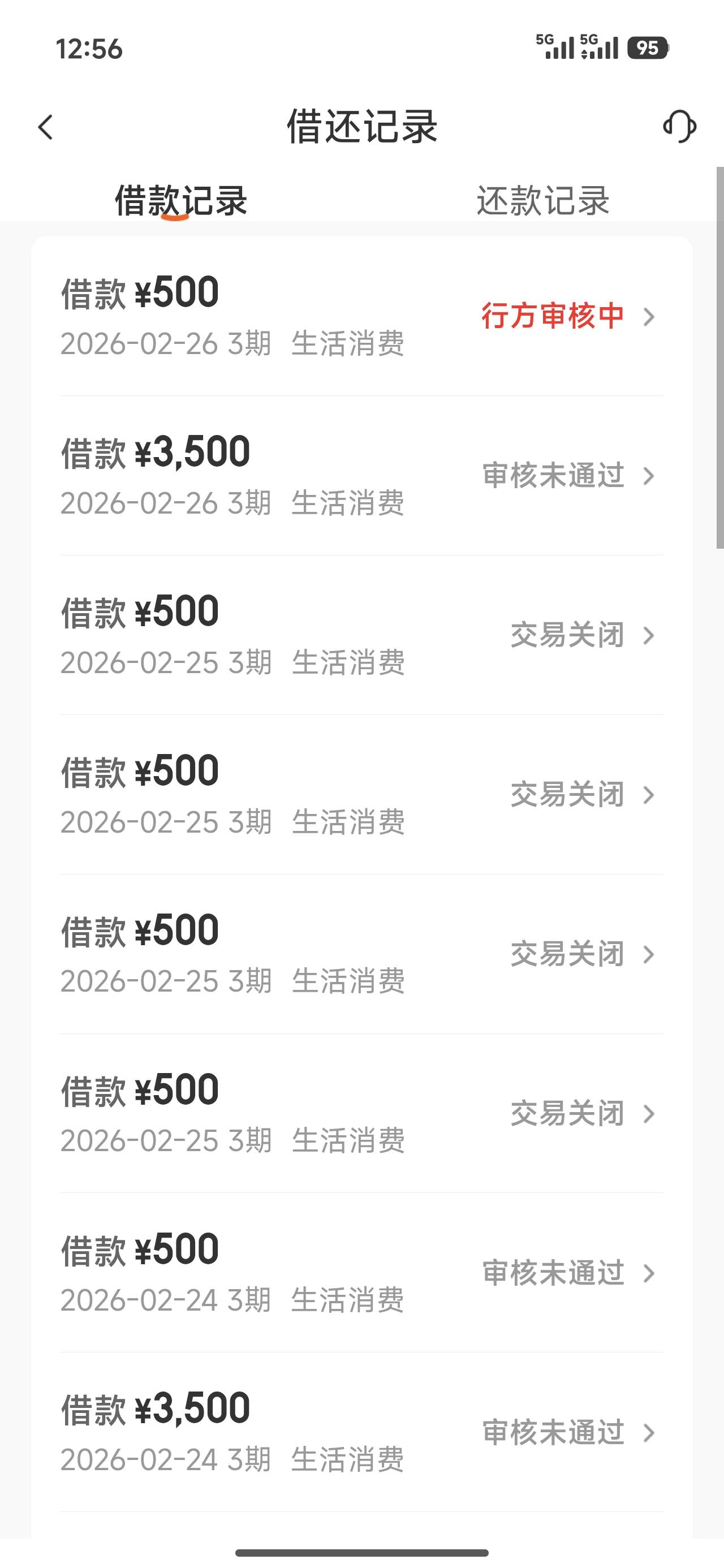This screenshot has width=724, height=1568.
Task: View the ¥3,500 loan dated 2026-02-26
Action: point(361,476)
